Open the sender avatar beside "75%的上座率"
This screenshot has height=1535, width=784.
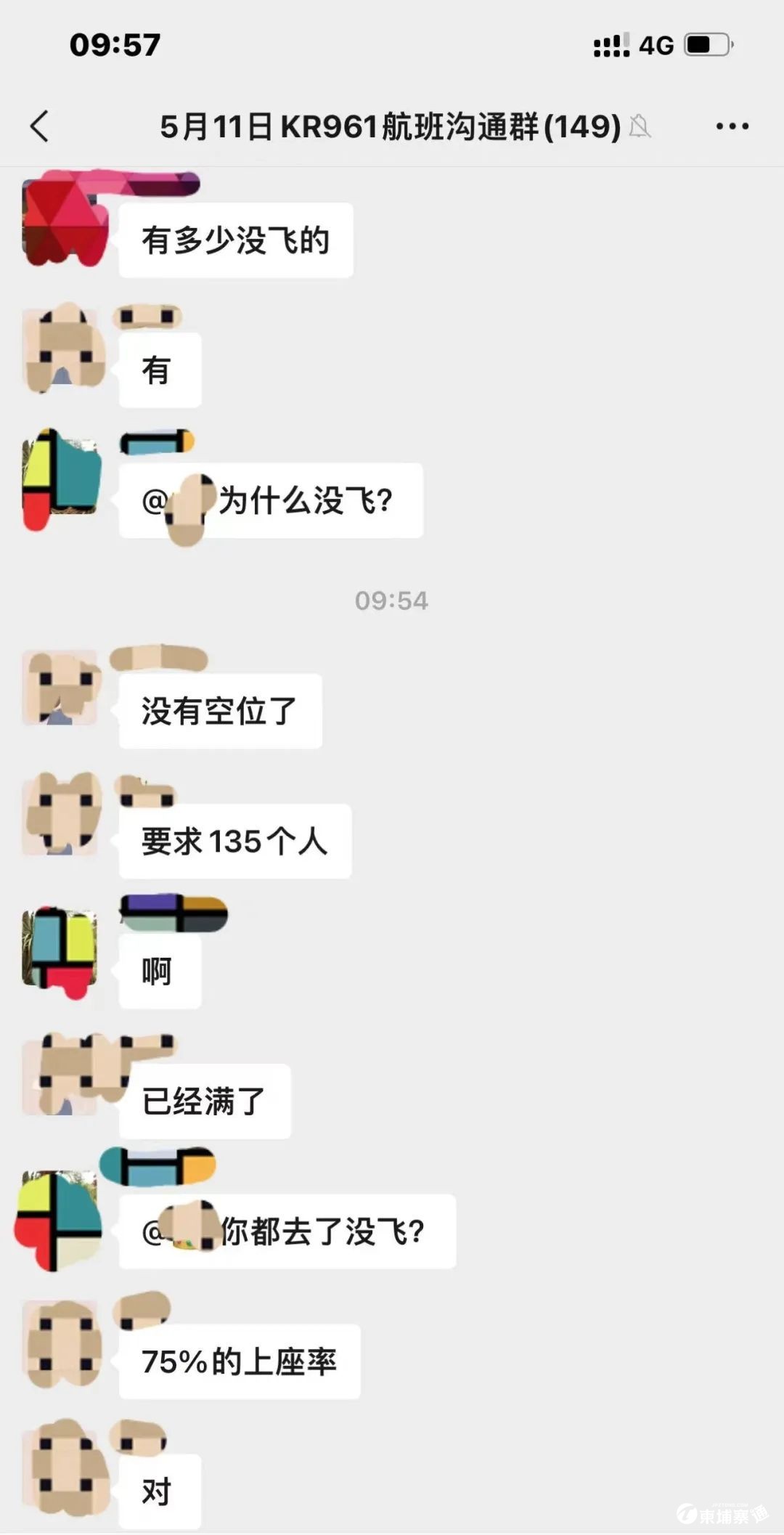62,1345
